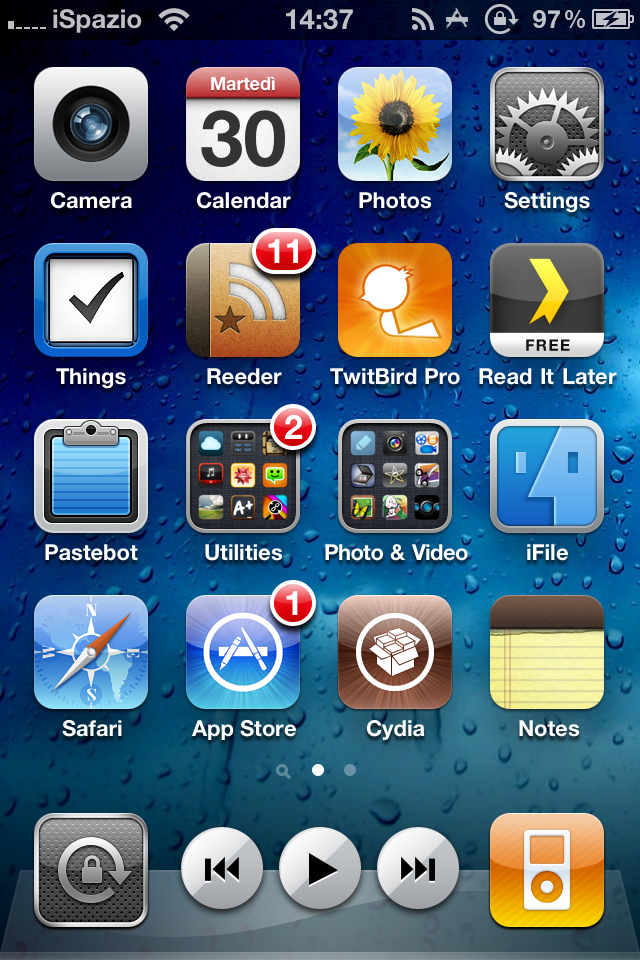Viewport: 640px width, 960px height.
Task: Toggle the rotation lock in the dock
Action: point(91,870)
